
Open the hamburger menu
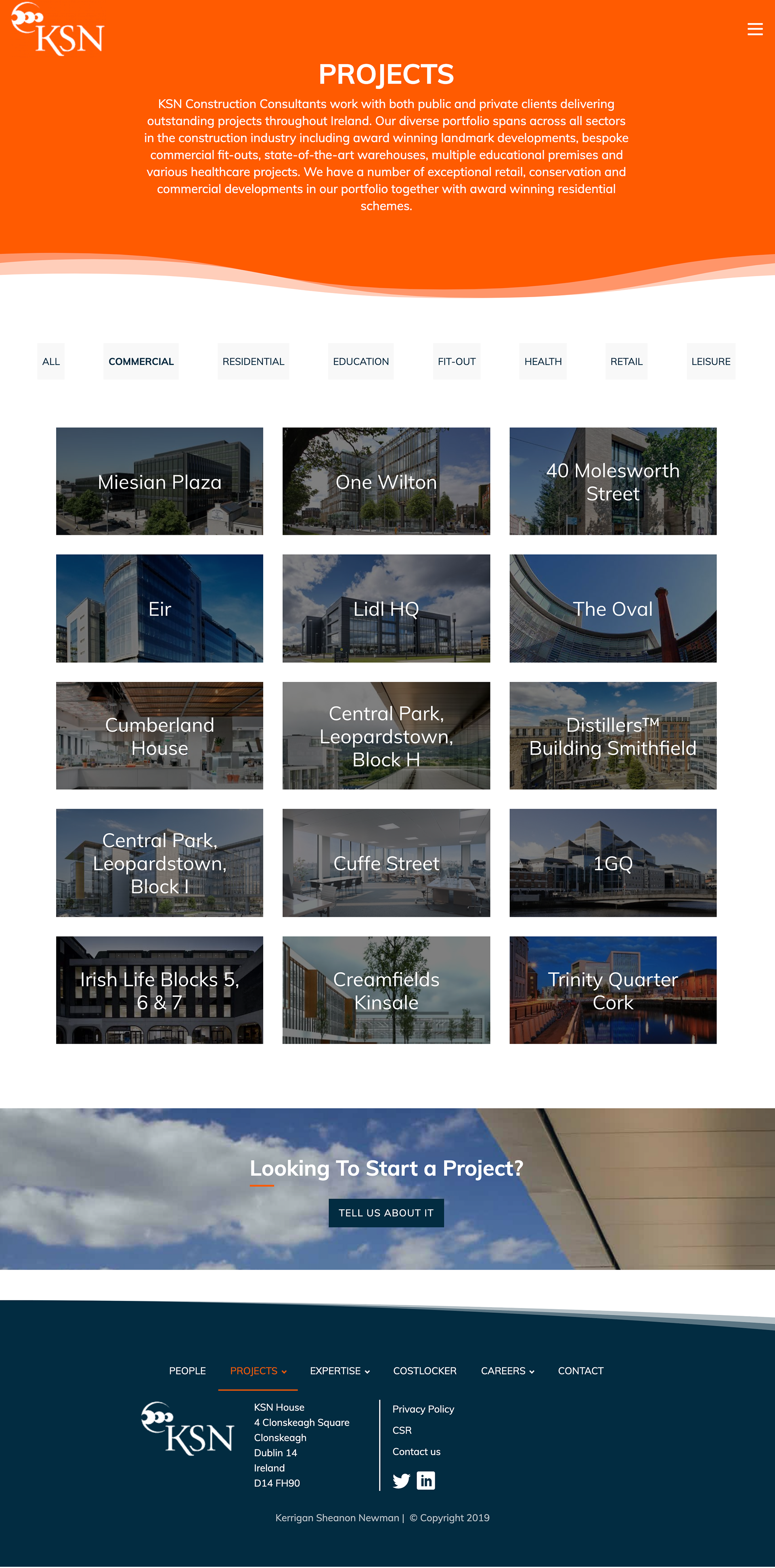754,29
